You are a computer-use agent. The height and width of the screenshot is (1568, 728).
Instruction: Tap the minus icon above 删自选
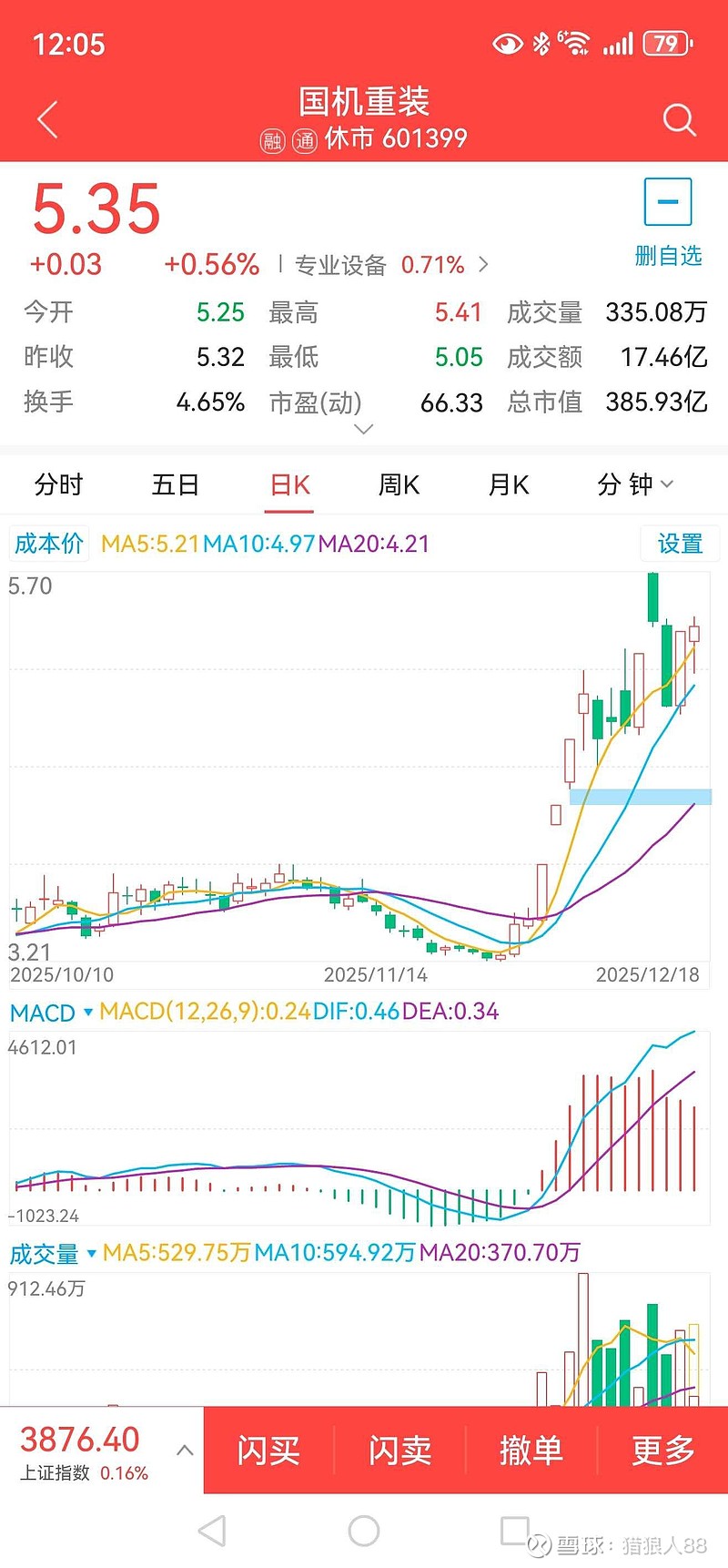pos(668,202)
